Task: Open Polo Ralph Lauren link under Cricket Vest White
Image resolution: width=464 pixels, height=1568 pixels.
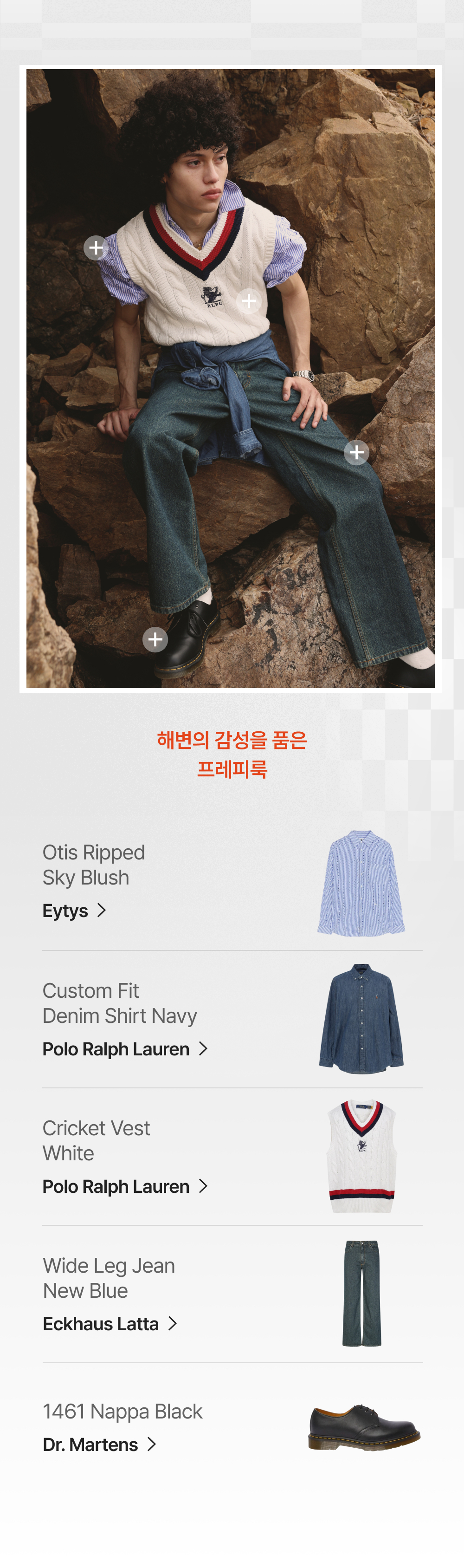Action: pyautogui.click(x=125, y=1186)
